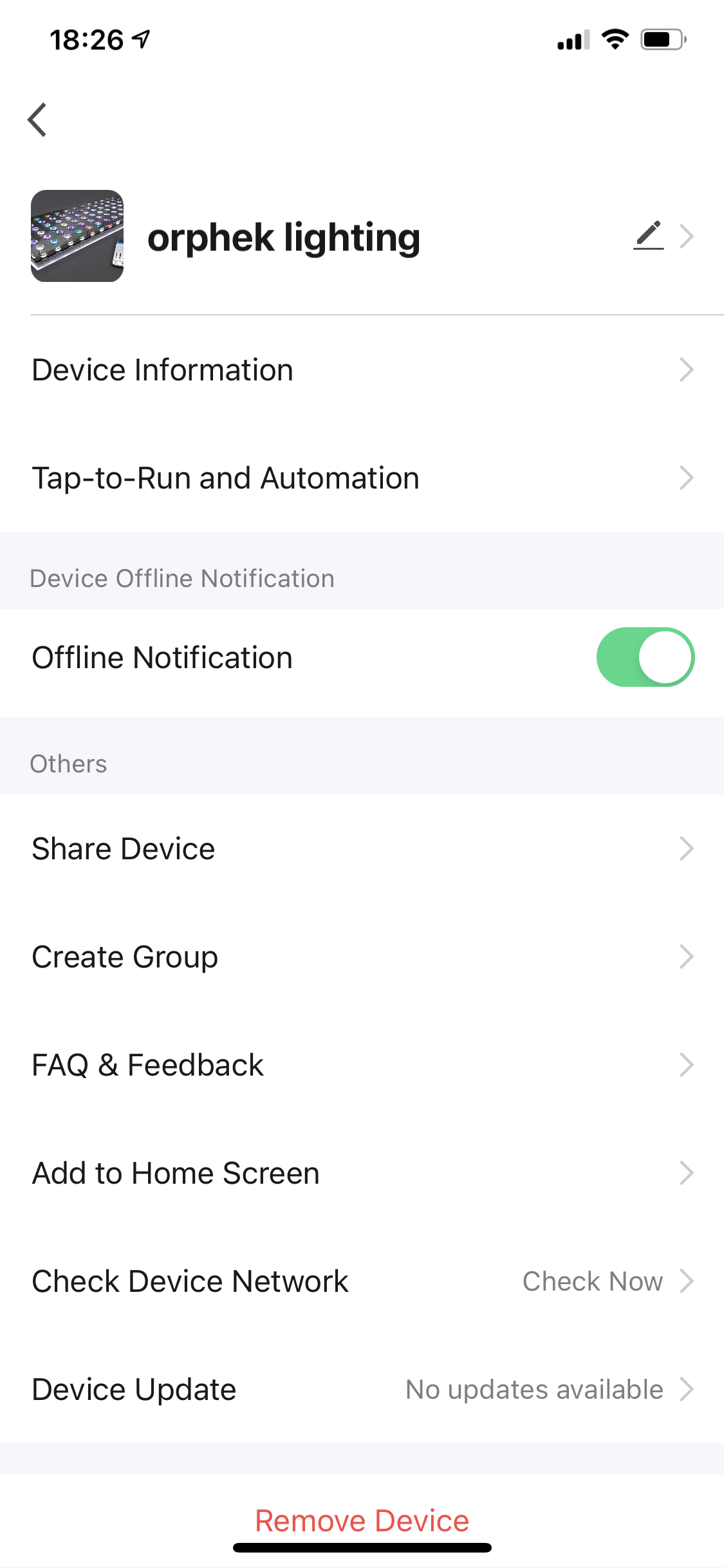
Task: Open Device Information
Action: point(362,370)
